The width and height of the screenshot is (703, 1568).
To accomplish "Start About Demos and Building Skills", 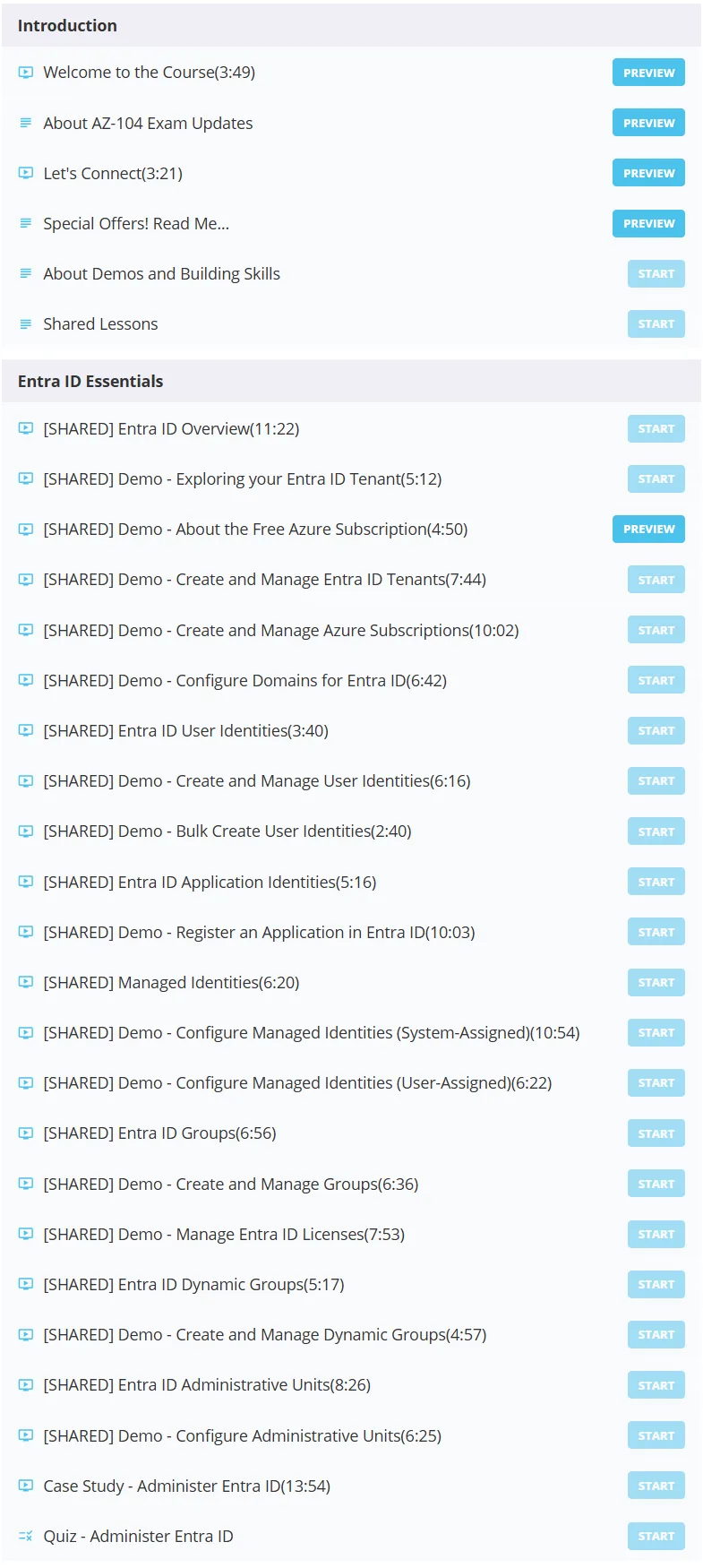I will coord(656,273).
